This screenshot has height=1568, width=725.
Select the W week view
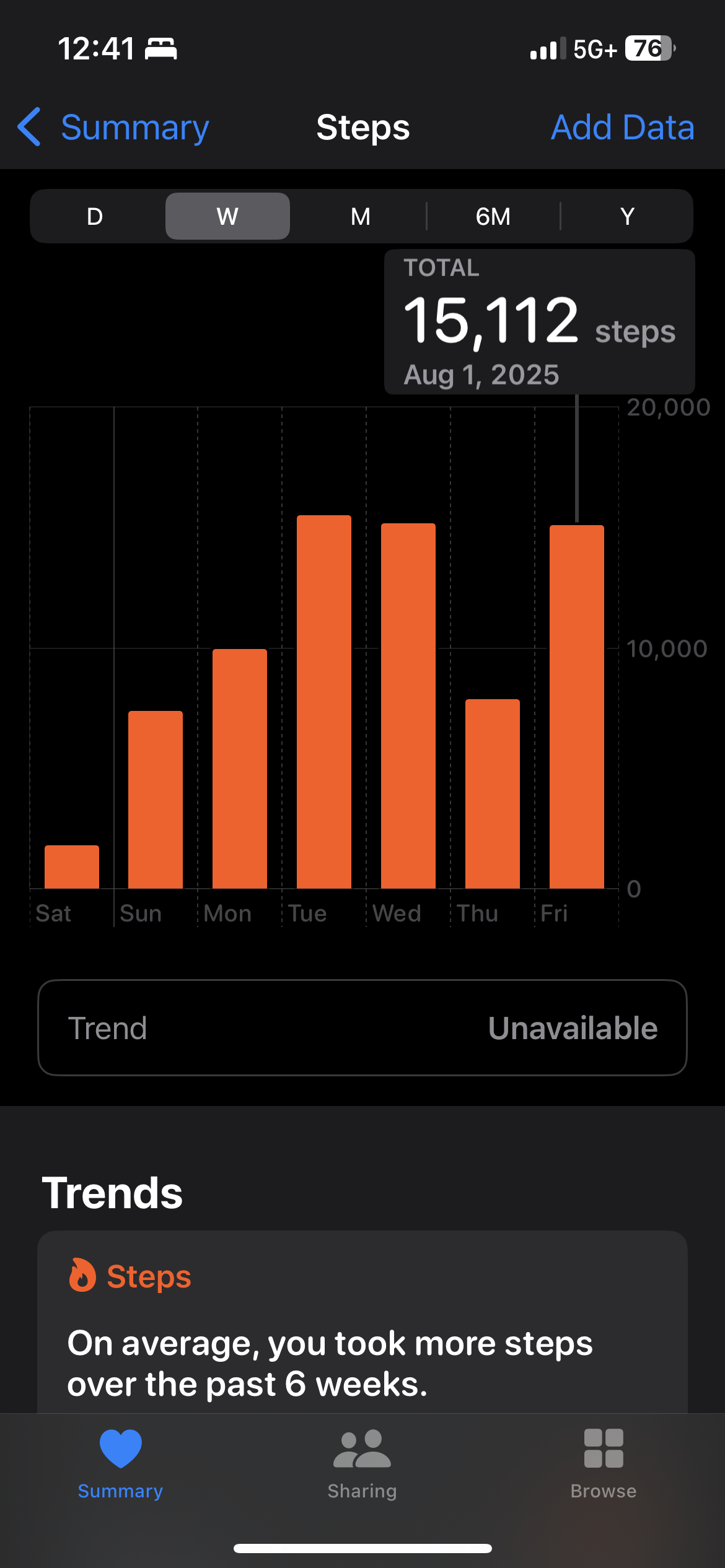pos(227,216)
